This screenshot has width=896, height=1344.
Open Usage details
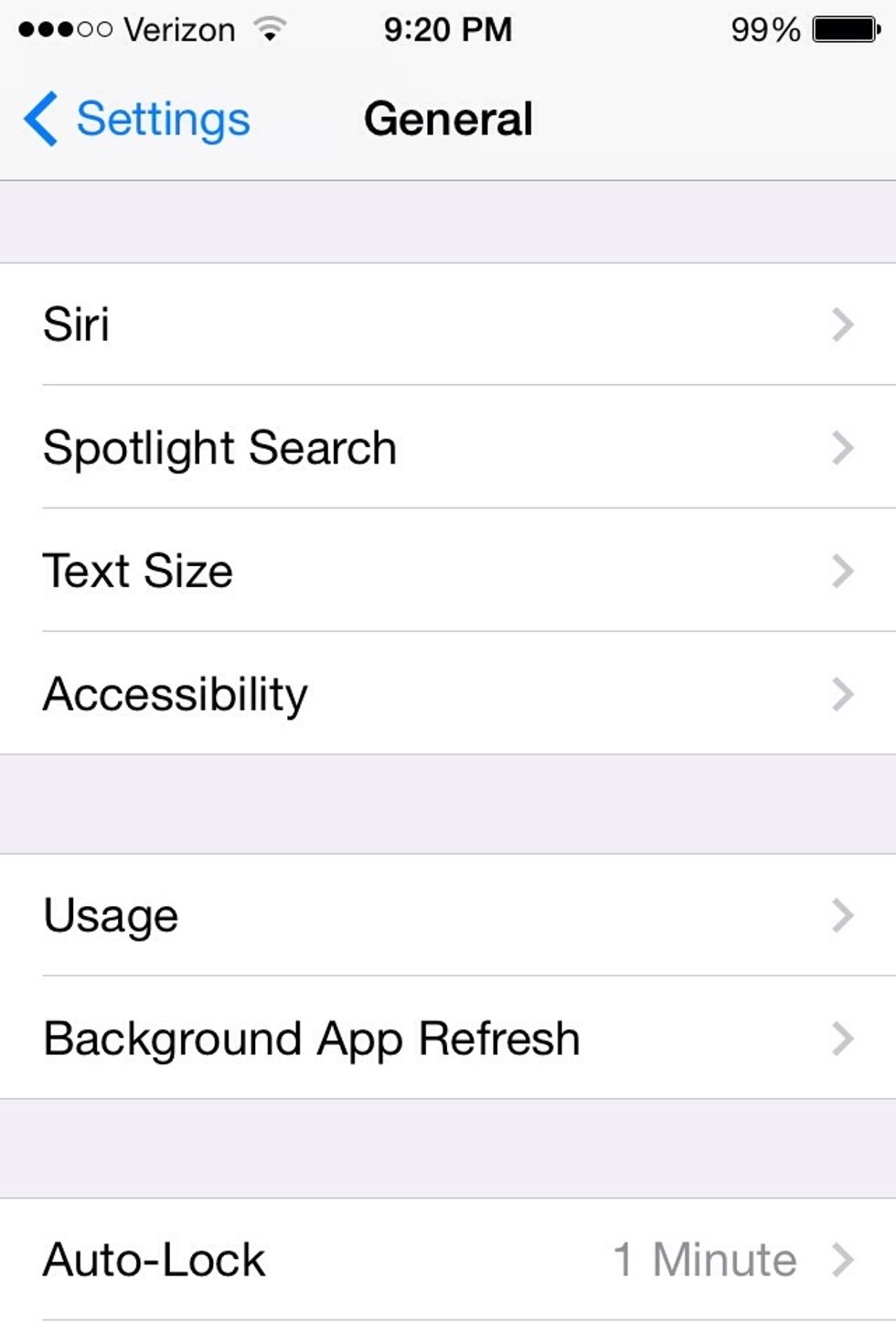click(366, 914)
